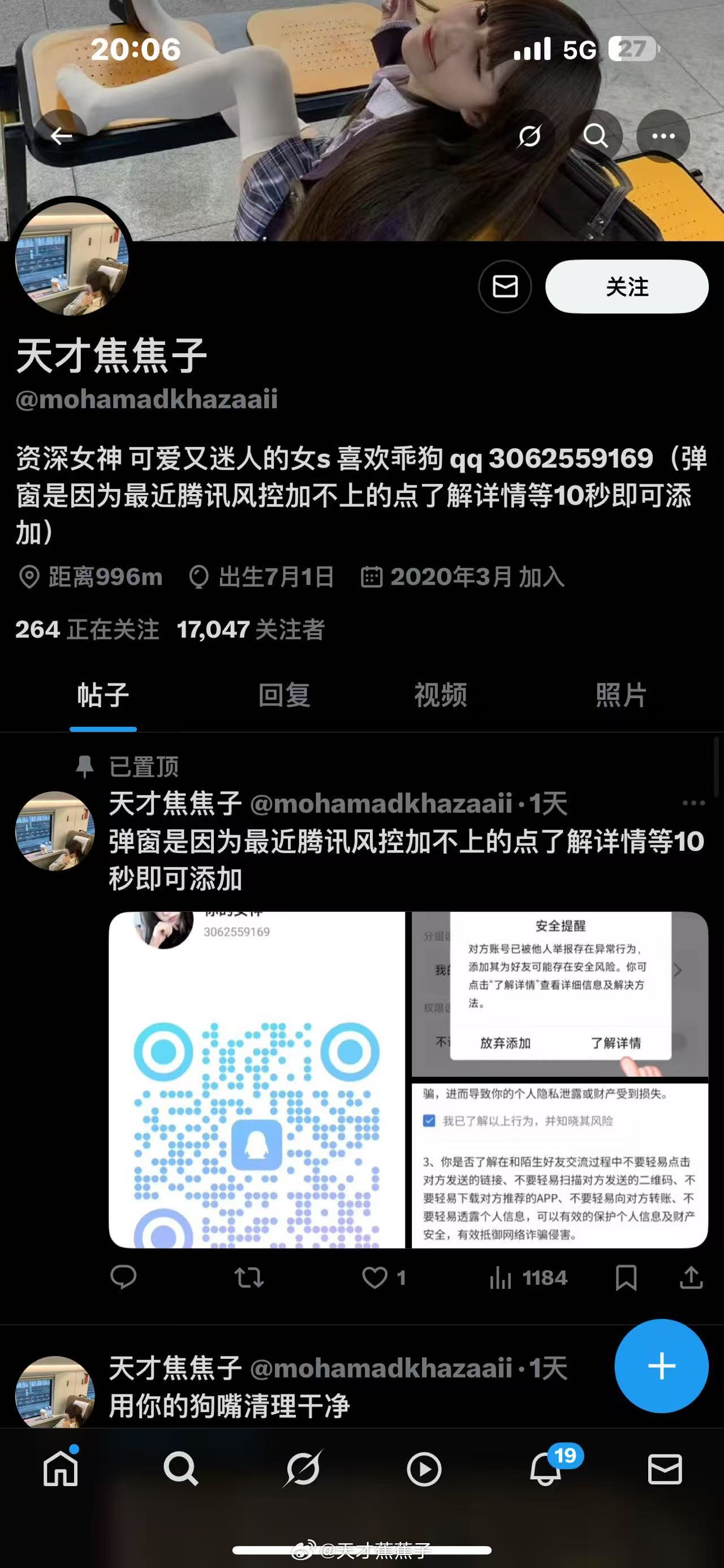Bookmark the pinned post
Screen dimensions: 724x1568
[x=626, y=1277]
